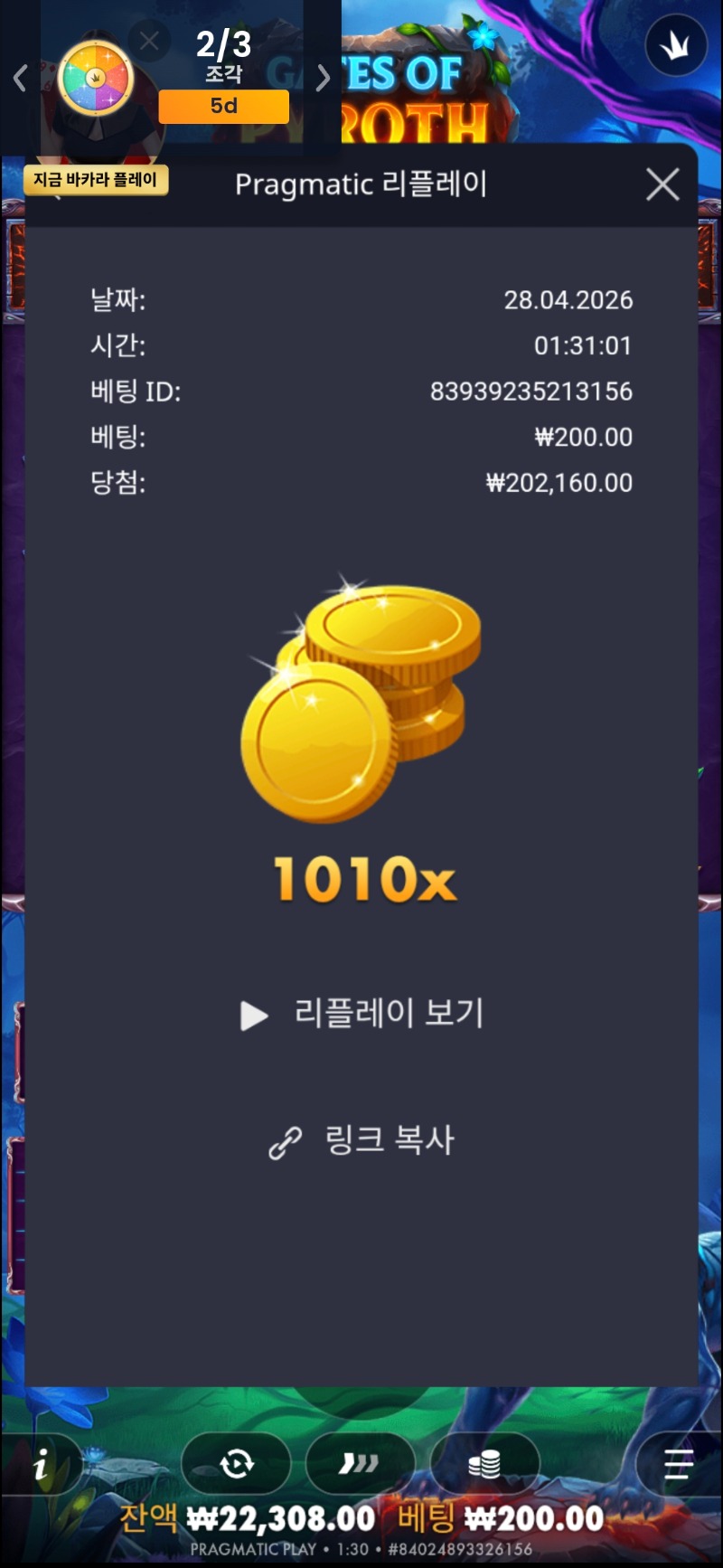Close the Pragmatic replay dialog
The width and height of the screenshot is (723, 1568).
coord(662,184)
